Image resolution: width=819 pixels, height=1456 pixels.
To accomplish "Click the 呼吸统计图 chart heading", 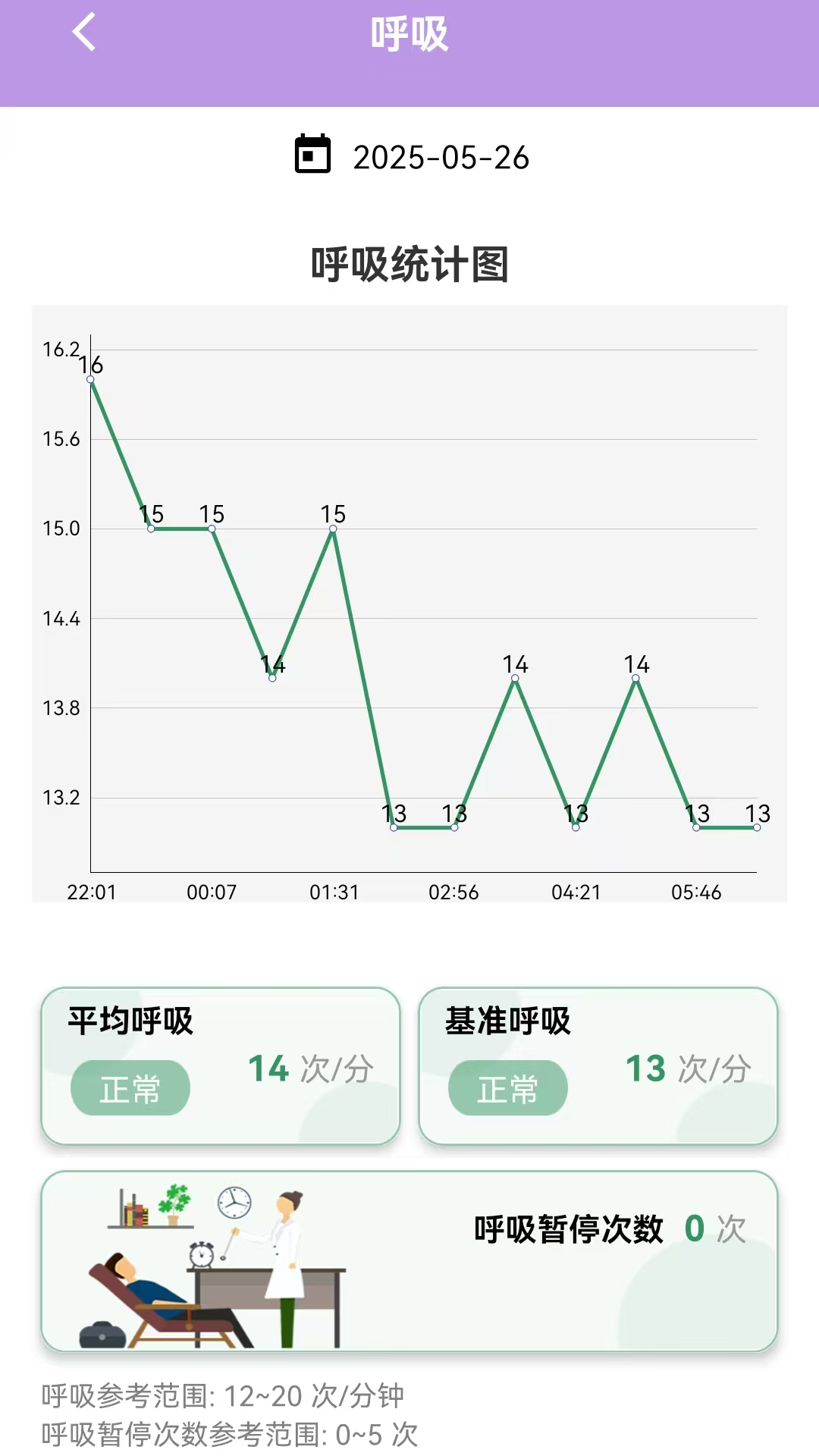I will pos(409,263).
